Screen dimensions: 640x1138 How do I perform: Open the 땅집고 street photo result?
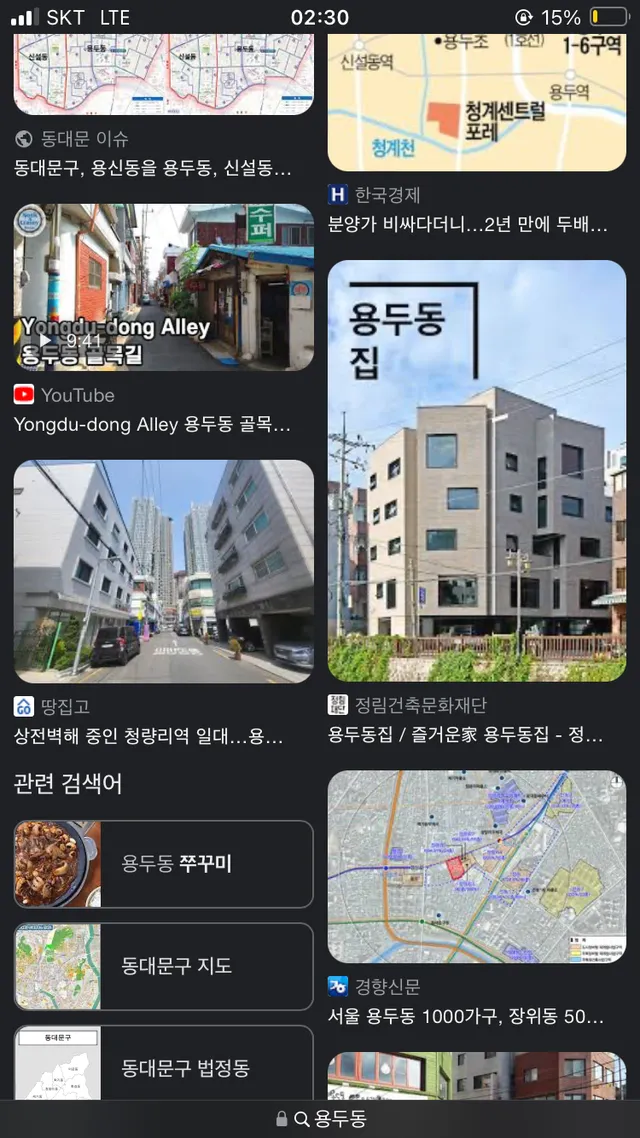[x=164, y=571]
